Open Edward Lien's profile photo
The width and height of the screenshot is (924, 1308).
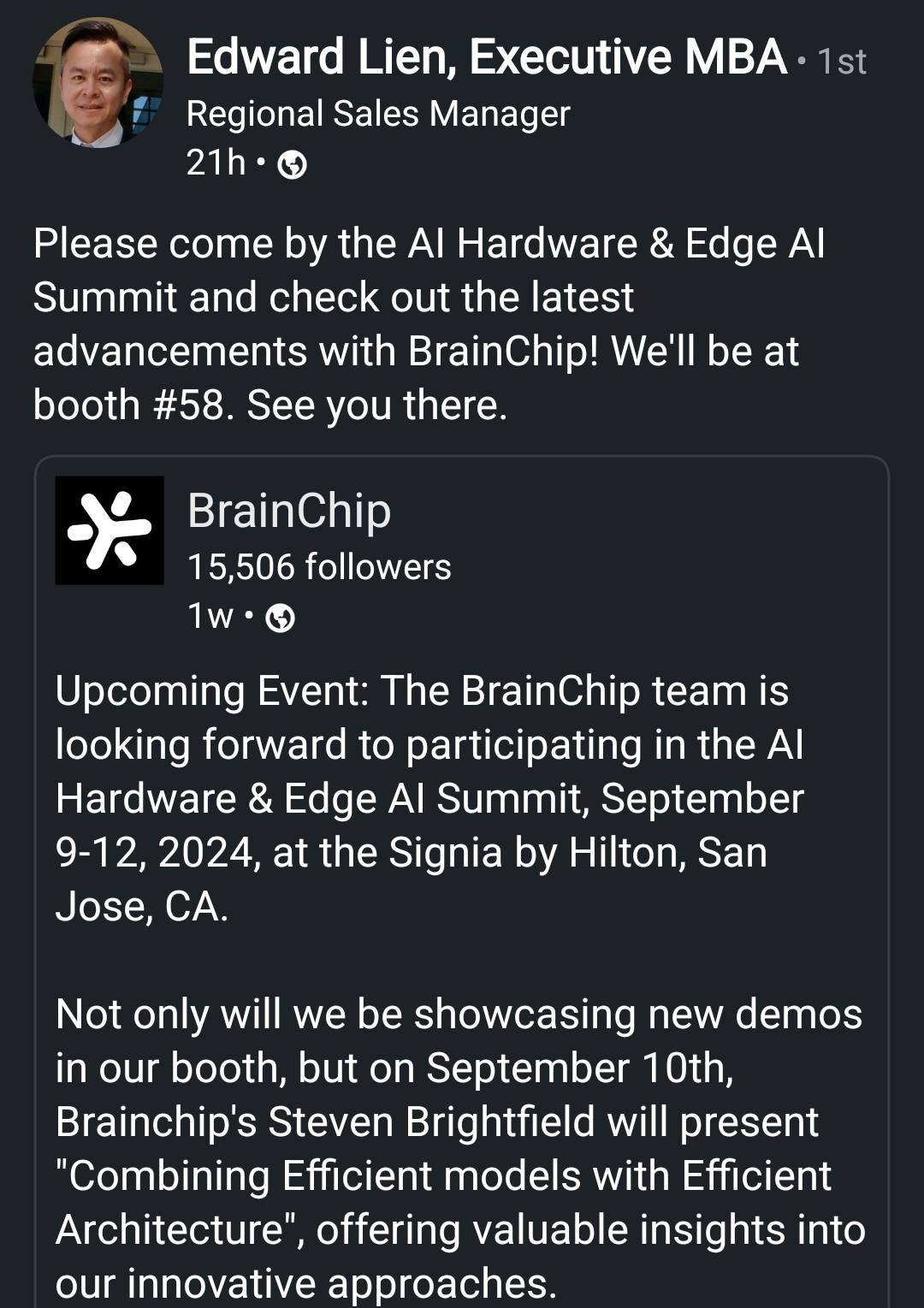(x=98, y=83)
